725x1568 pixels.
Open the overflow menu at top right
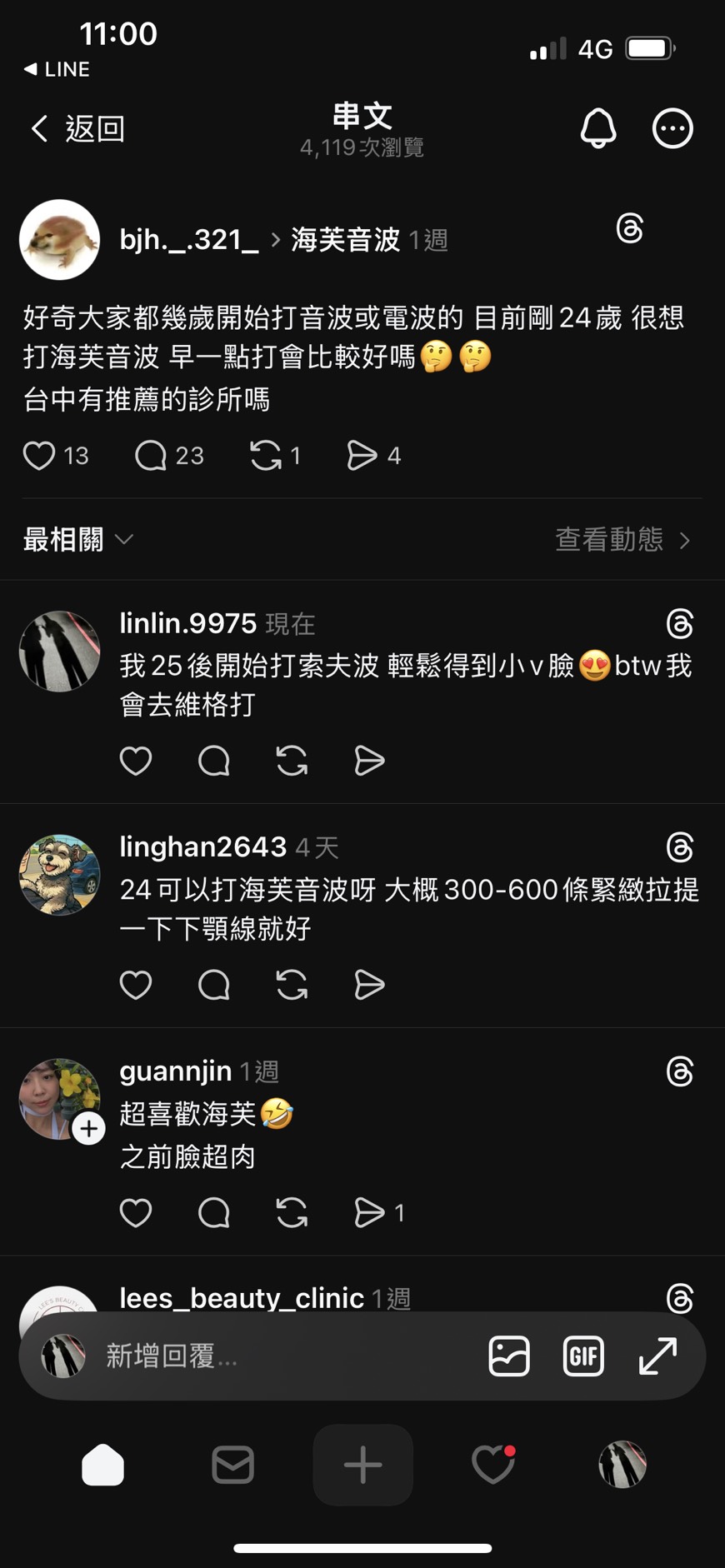672,129
